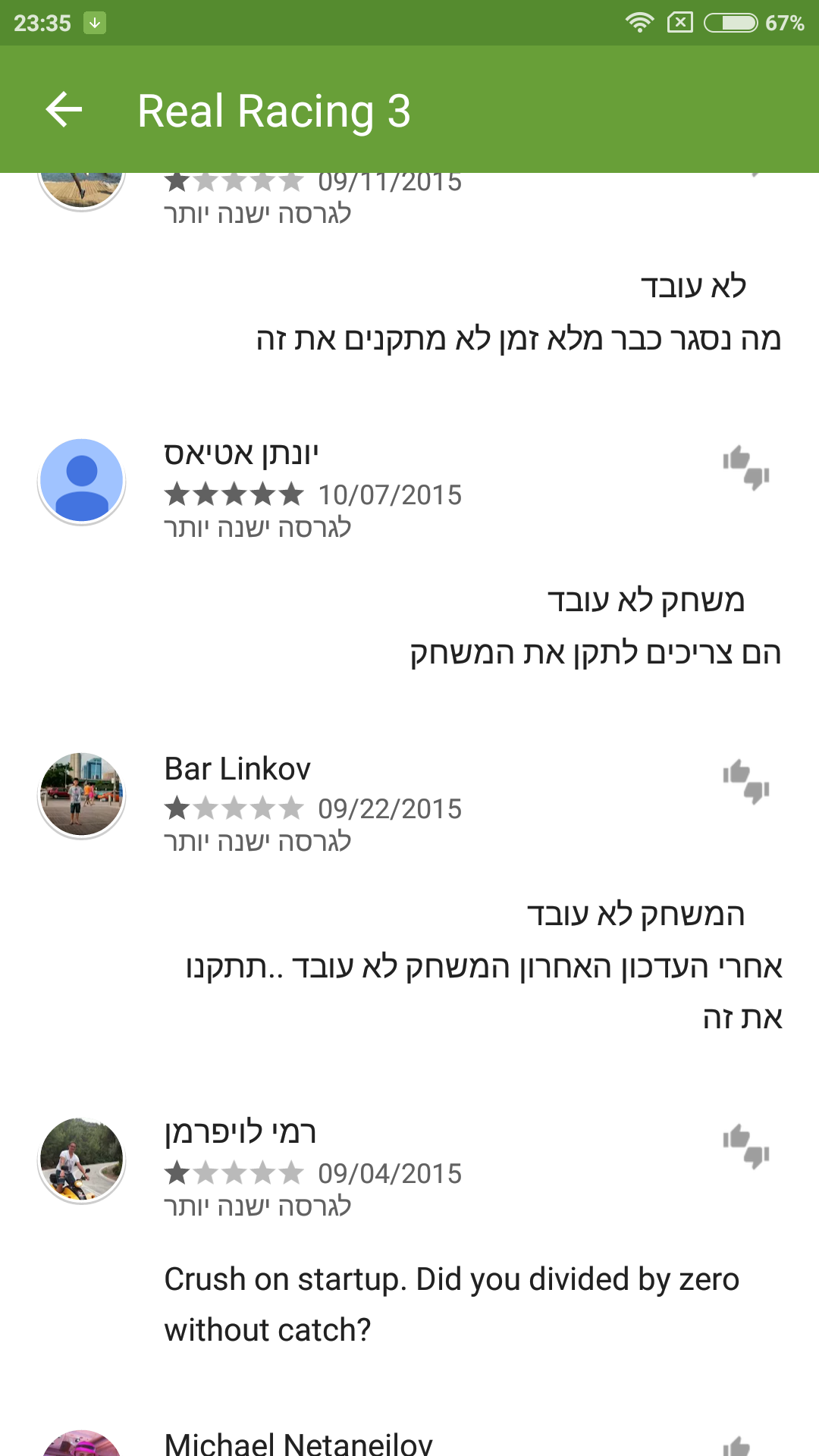Rate רמי לויפרמן's review helpfulness
The image size is (819, 1456).
pyautogui.click(x=746, y=1147)
